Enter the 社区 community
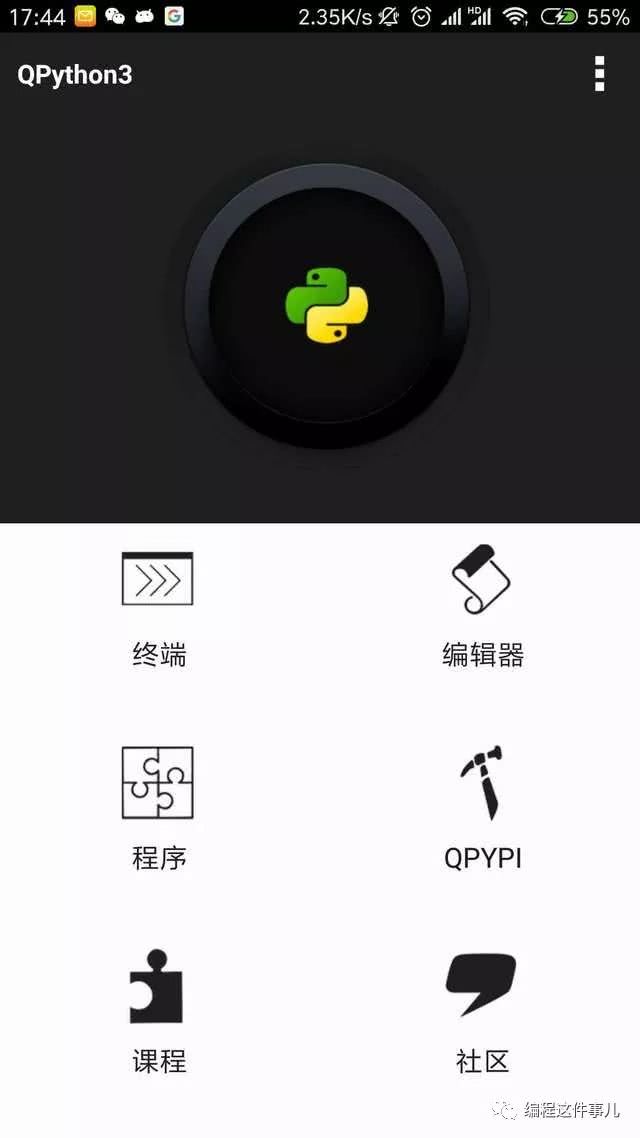The height and width of the screenshot is (1138, 640). (x=482, y=1012)
